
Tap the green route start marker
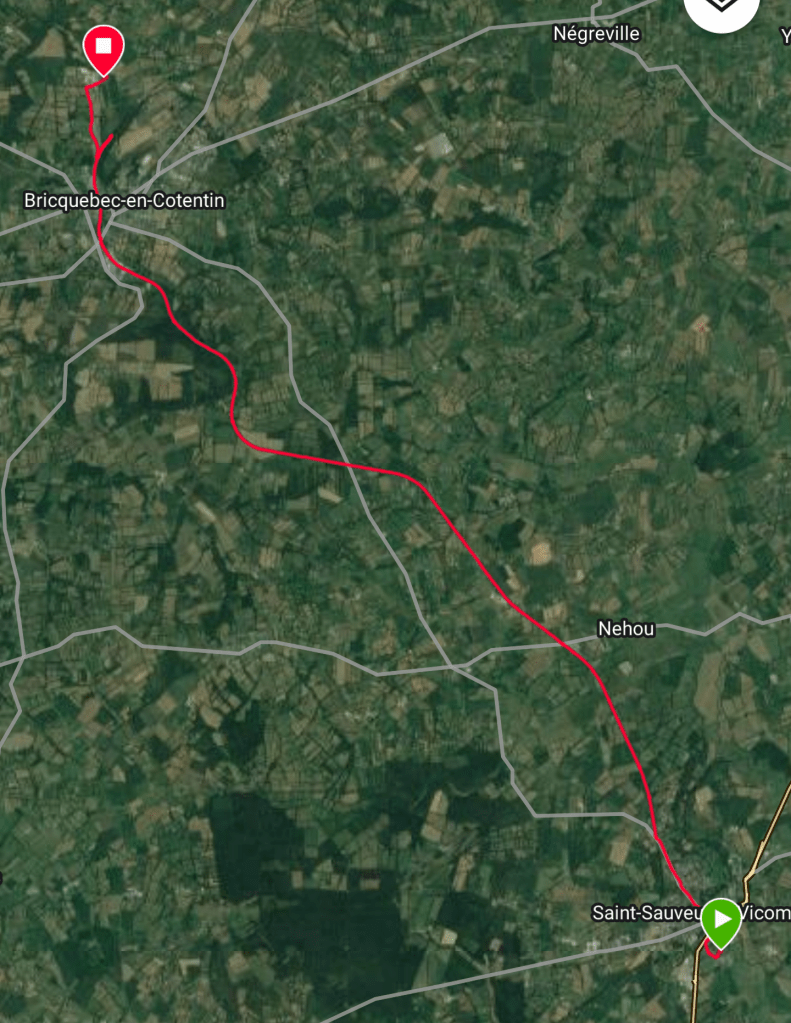(720, 920)
